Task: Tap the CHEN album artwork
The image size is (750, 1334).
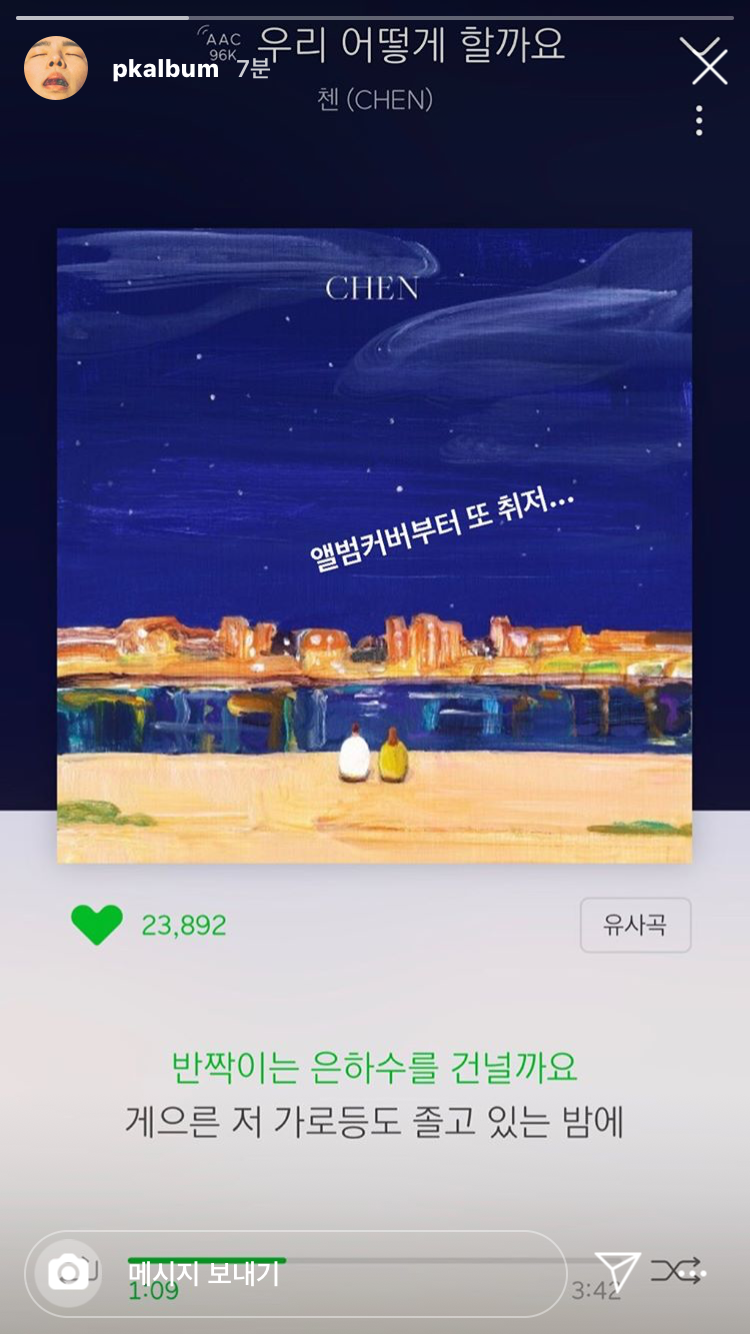Action: point(375,550)
